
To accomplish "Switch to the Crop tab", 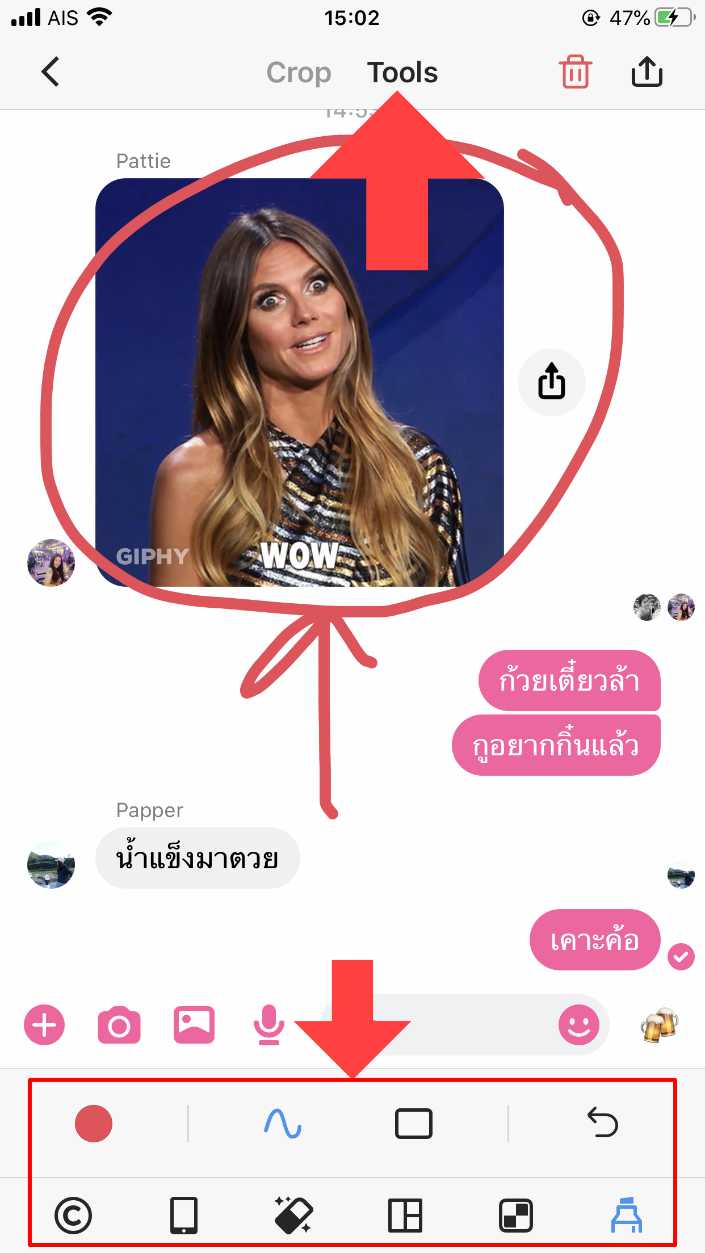I will [x=298, y=73].
